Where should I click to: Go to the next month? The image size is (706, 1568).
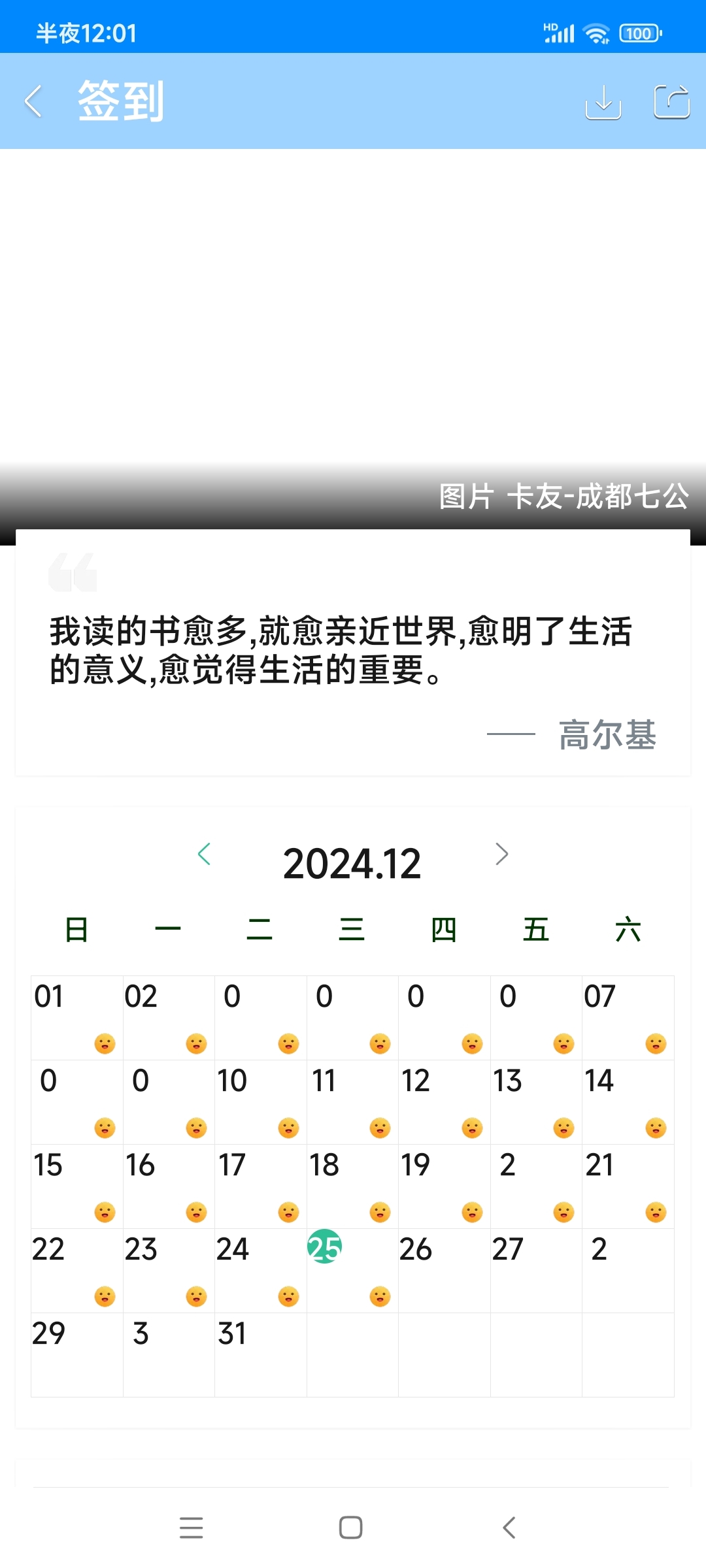click(x=501, y=854)
